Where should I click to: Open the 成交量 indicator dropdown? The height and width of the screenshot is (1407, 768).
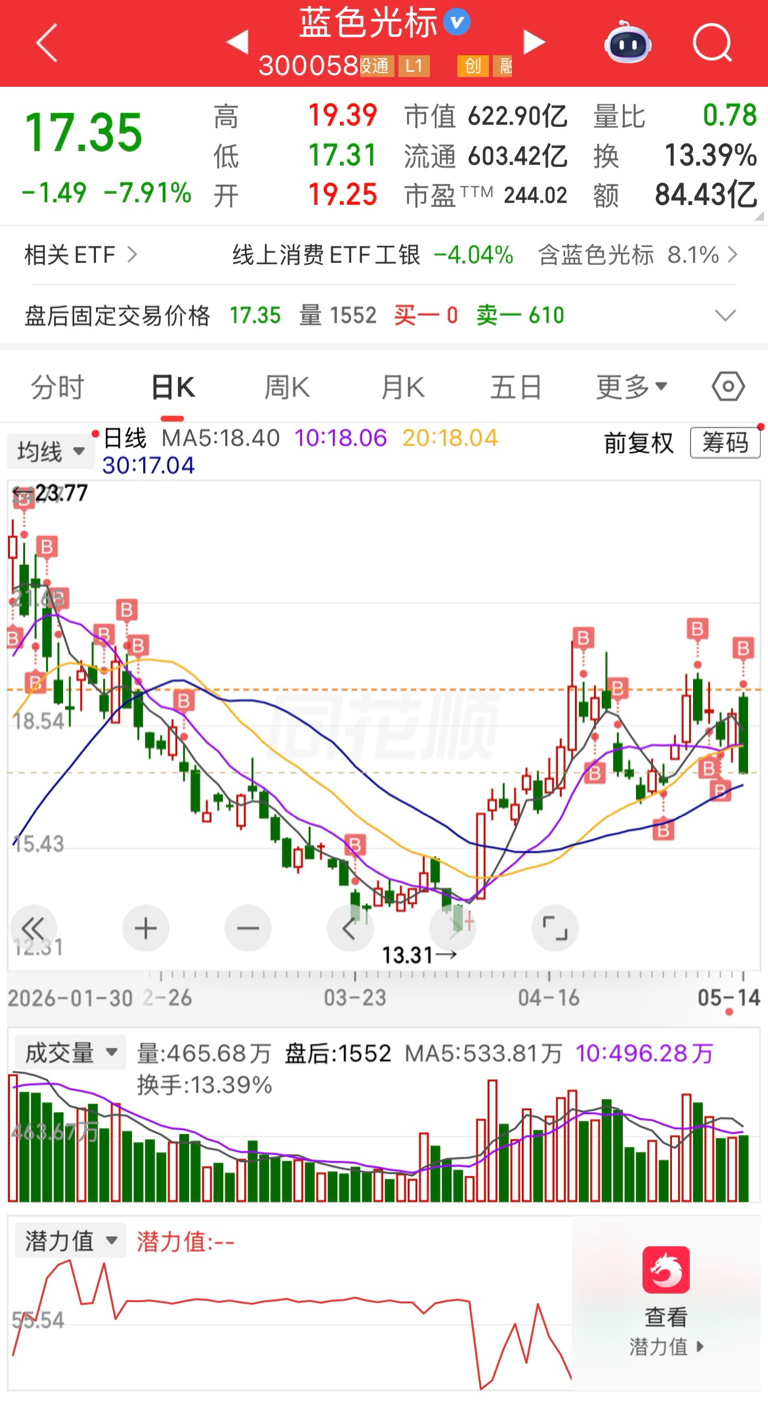[70, 1053]
